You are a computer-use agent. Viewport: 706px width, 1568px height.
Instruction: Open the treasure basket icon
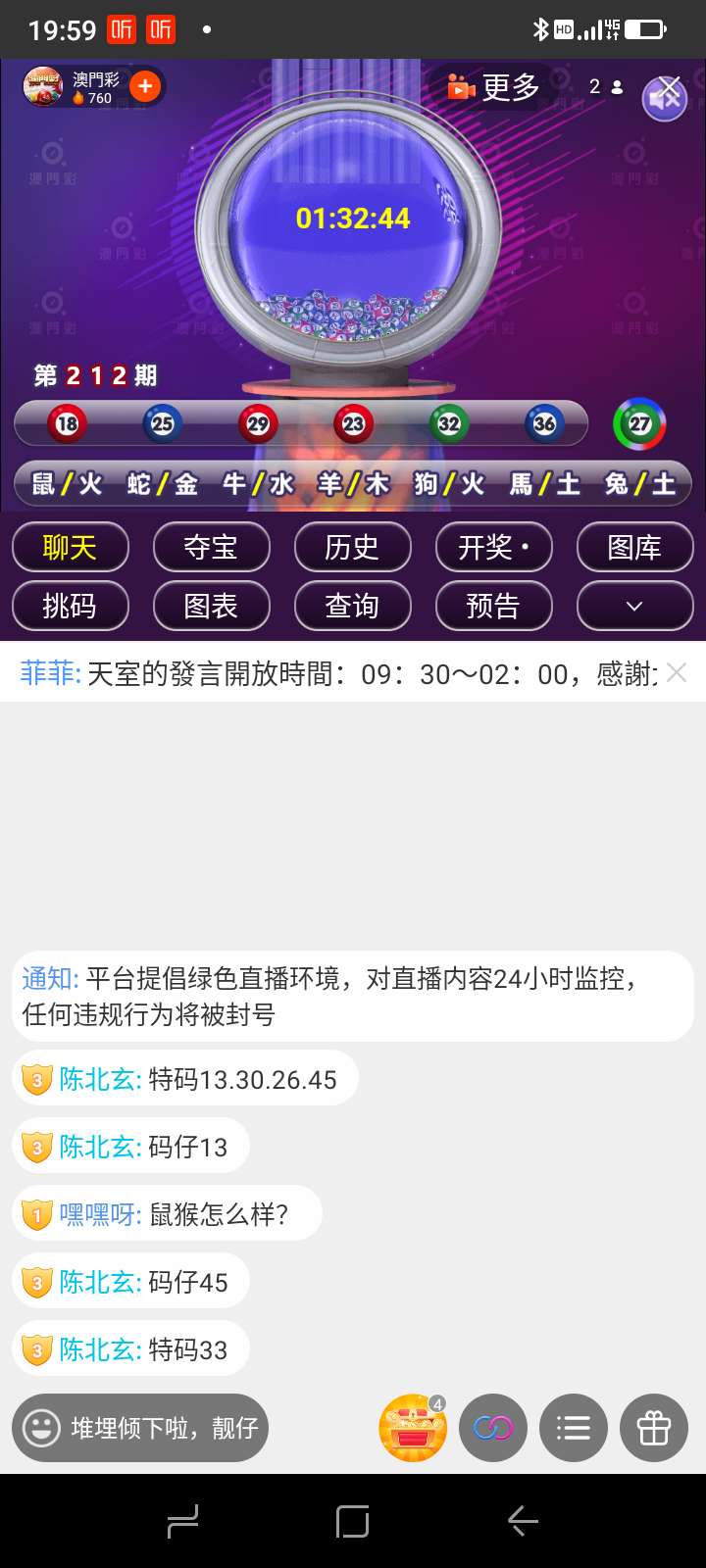pos(413,1428)
